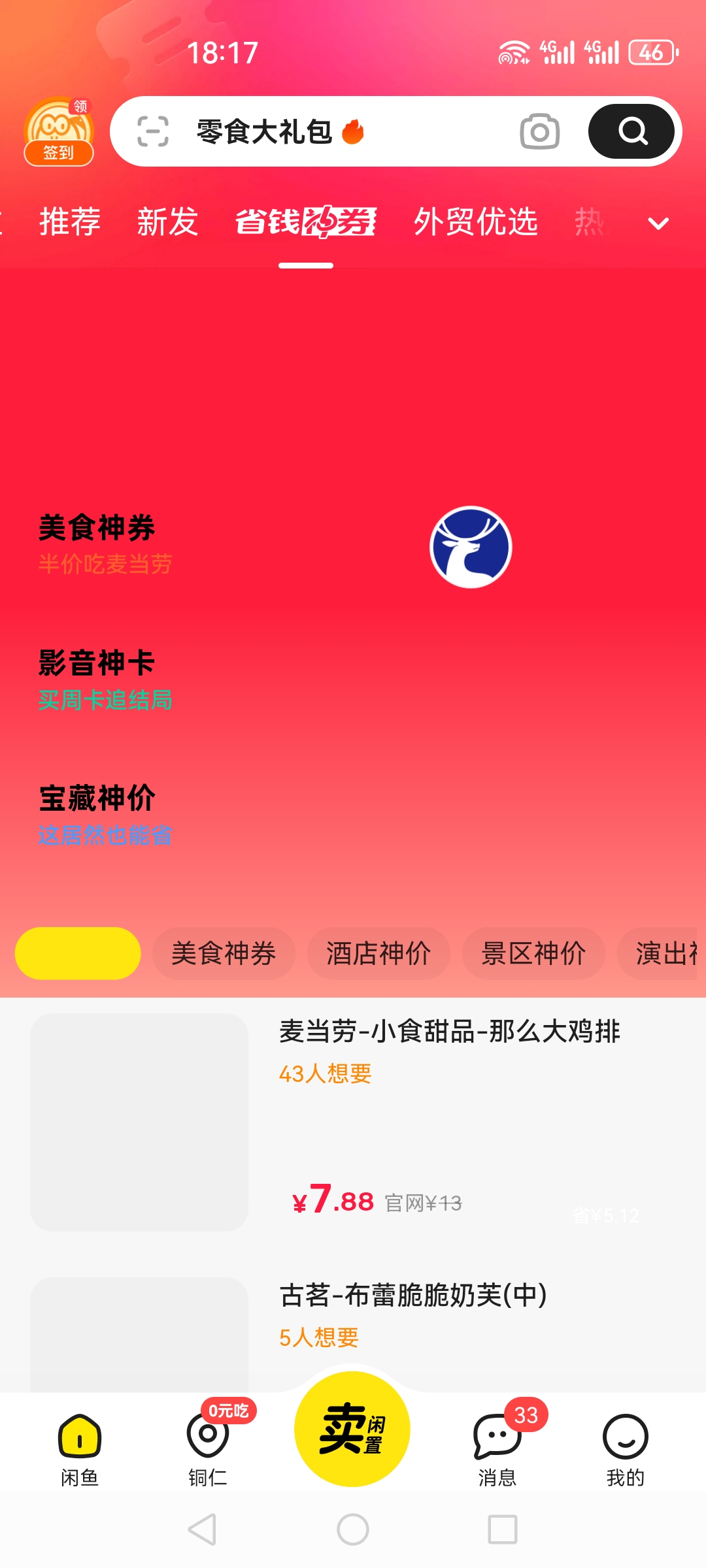
Task: Search by photo with camera icon
Action: (x=539, y=132)
